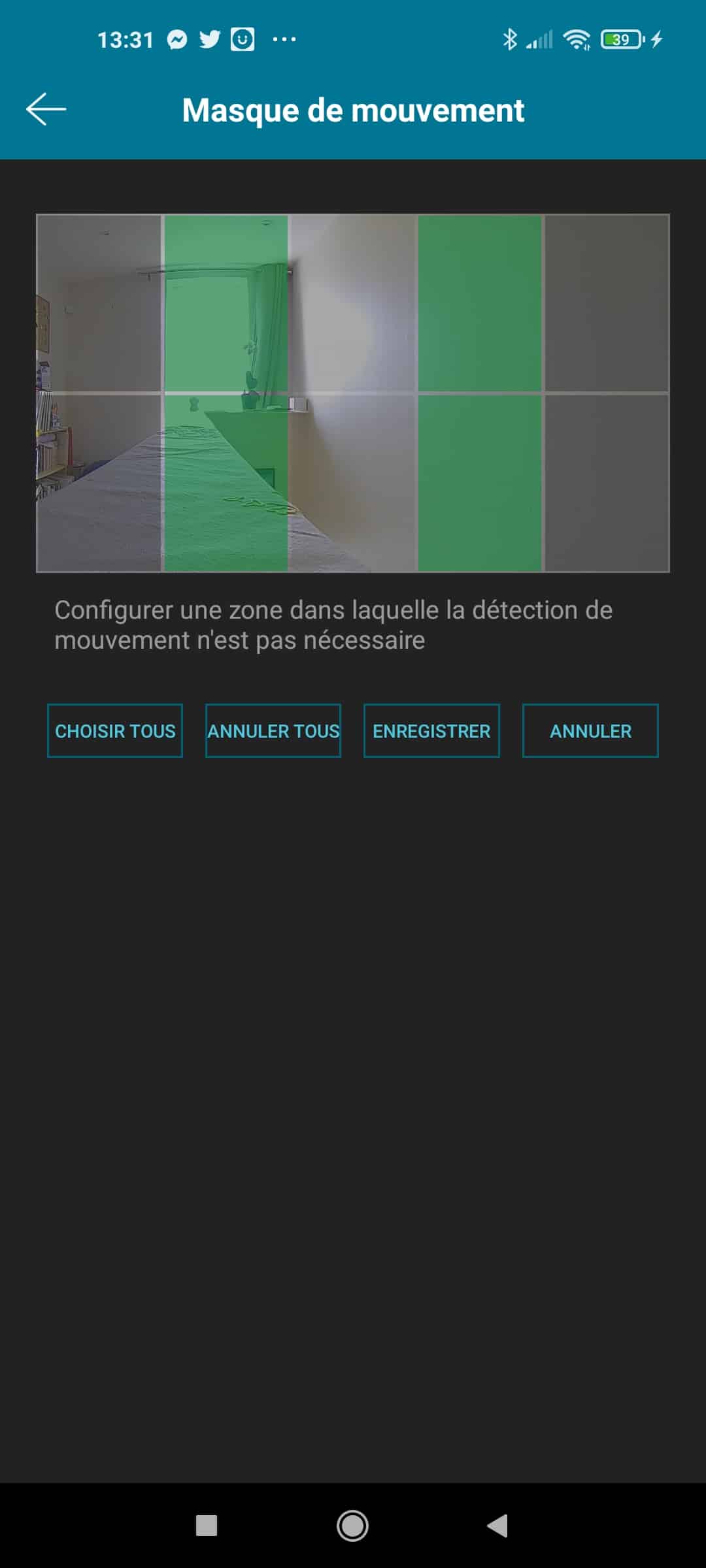Tap CHOISIR TOUS to select all zones
The image size is (706, 1568).
[115, 730]
